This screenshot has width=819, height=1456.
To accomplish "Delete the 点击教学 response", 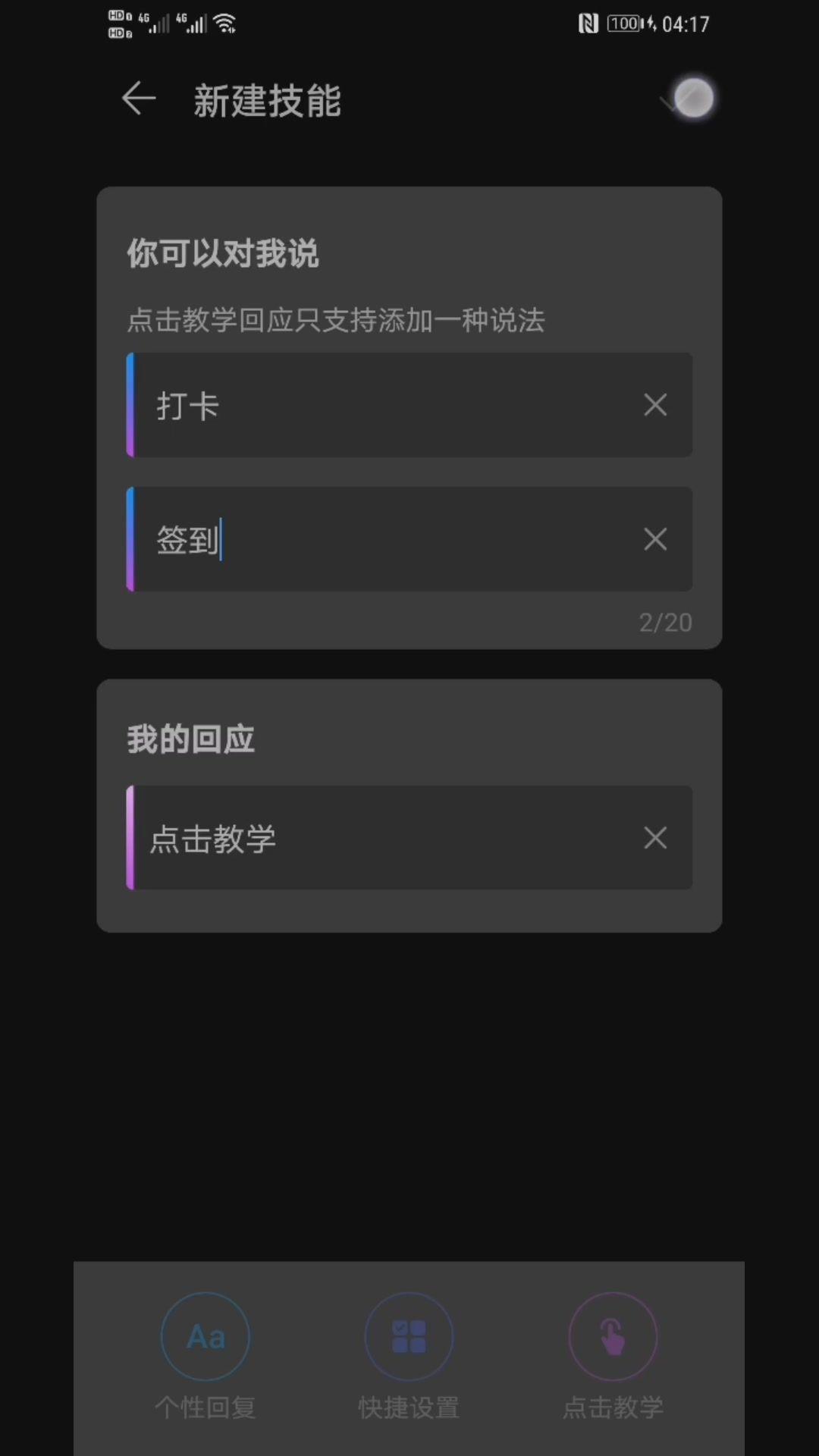I will pos(655,838).
